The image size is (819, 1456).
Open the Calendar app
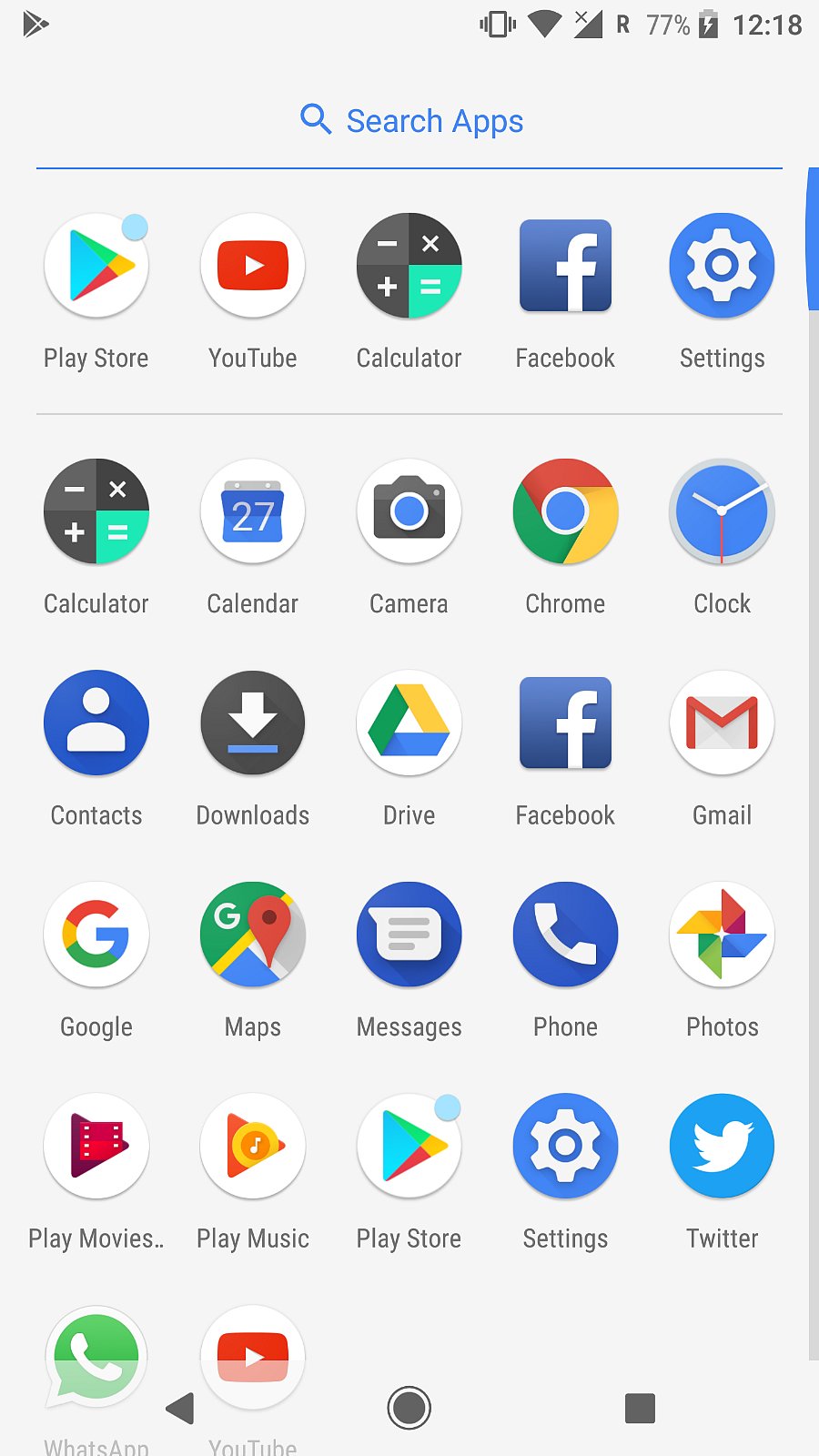click(253, 512)
